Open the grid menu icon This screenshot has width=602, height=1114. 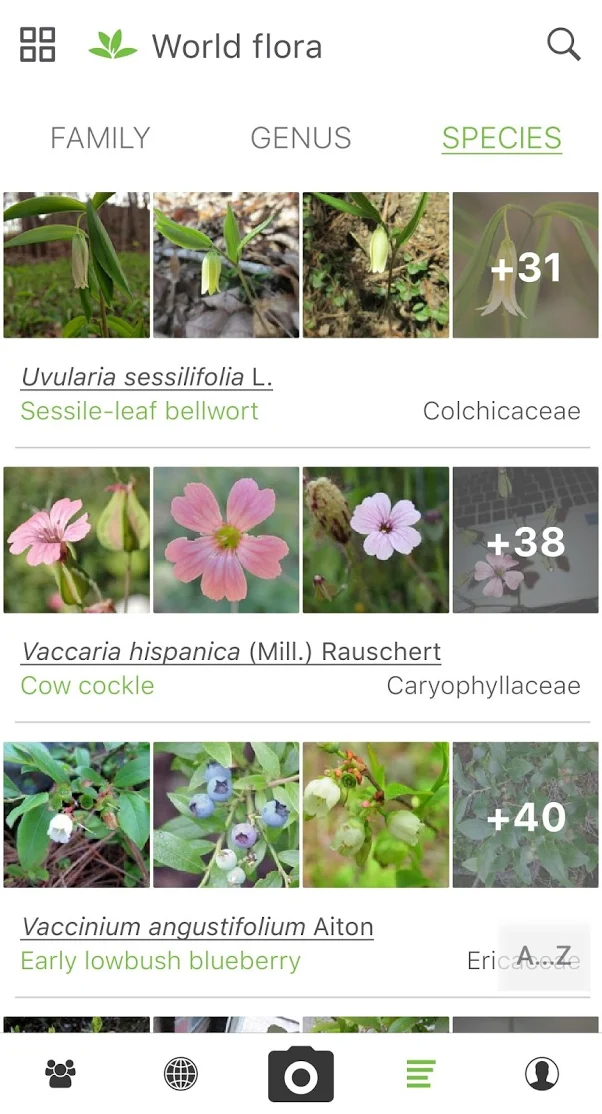click(38, 45)
